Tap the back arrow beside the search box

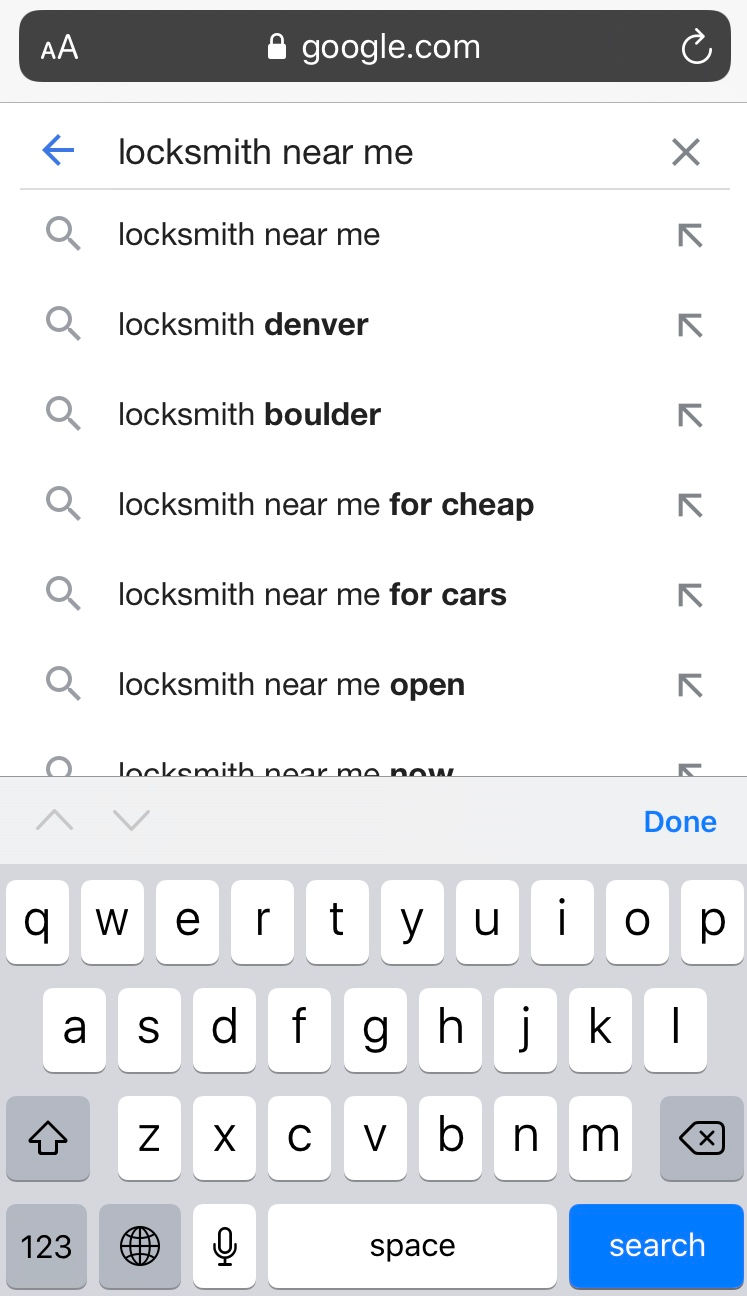[x=58, y=151]
